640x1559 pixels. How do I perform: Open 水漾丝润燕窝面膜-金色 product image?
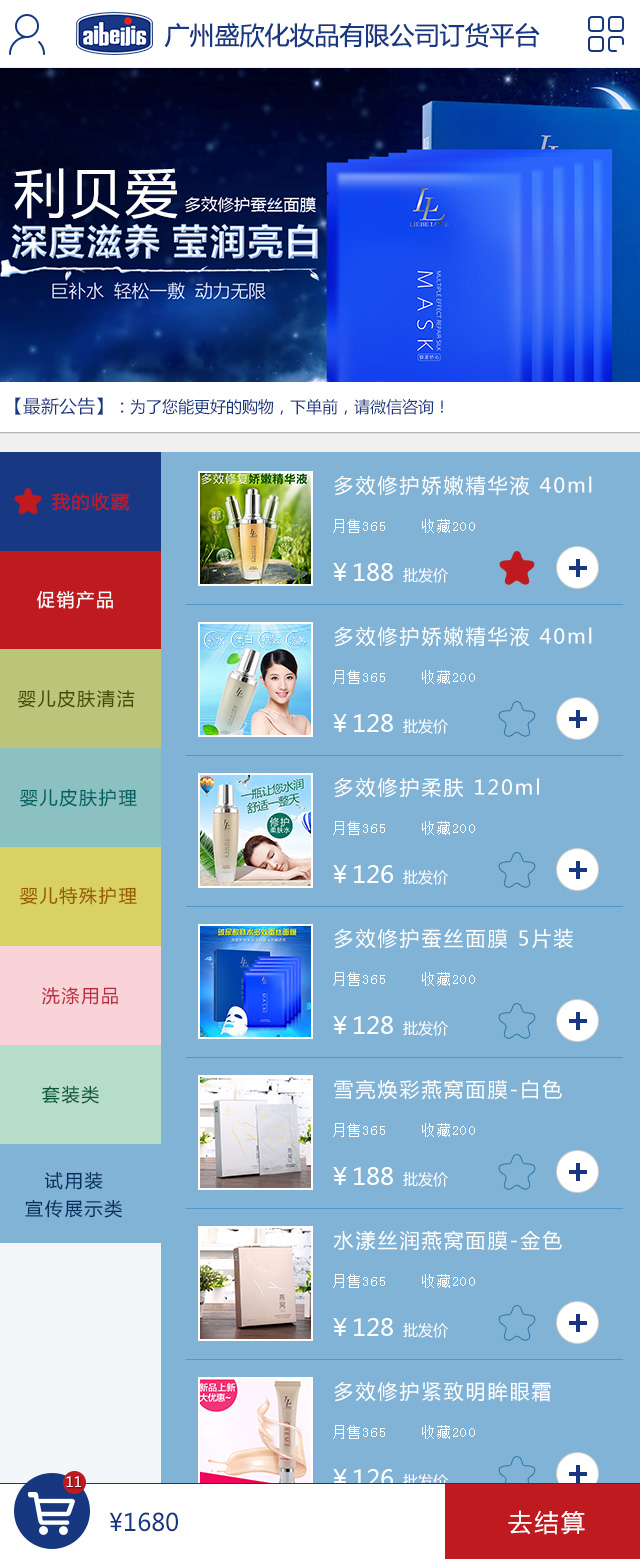tap(256, 1283)
